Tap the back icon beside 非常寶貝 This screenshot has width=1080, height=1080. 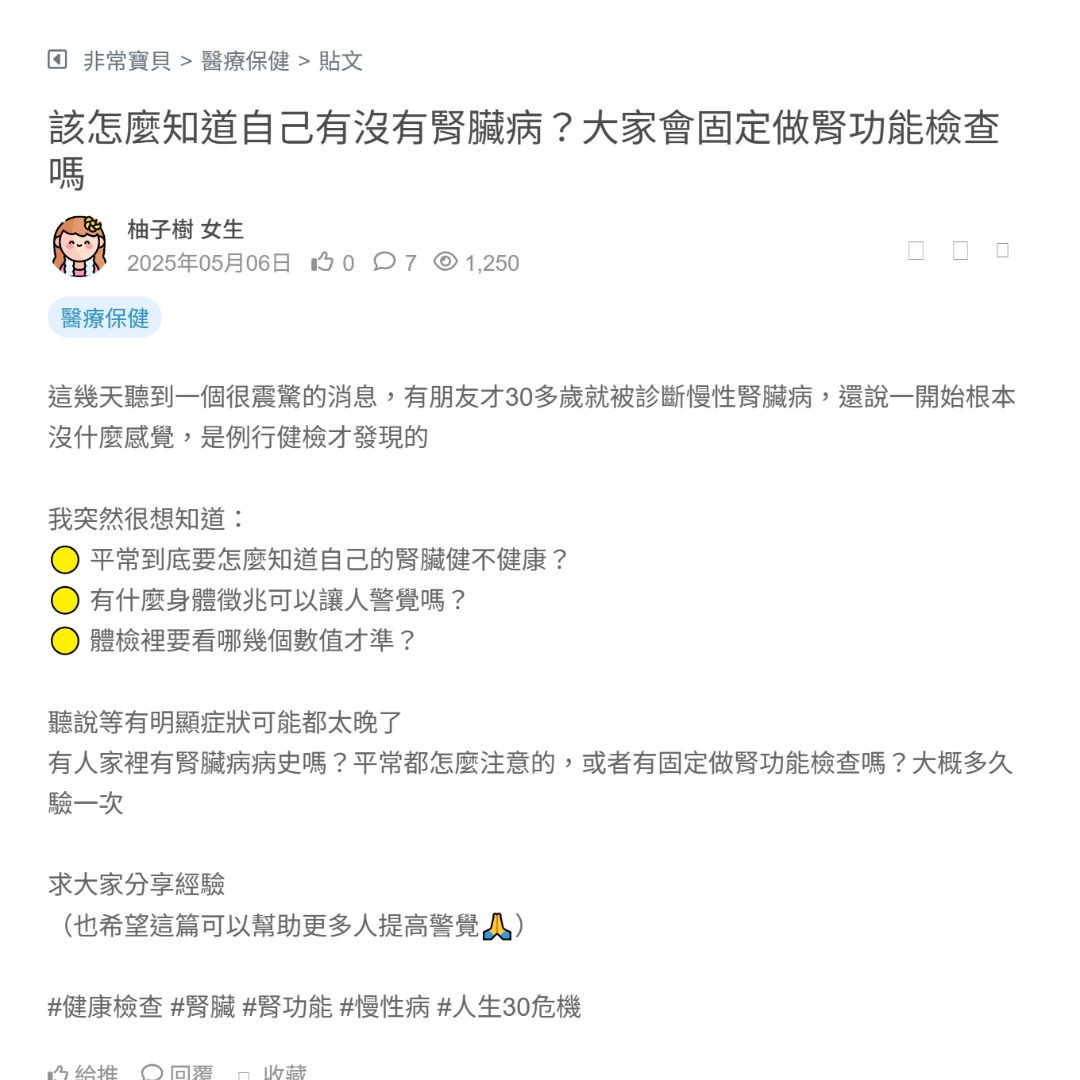click(58, 60)
